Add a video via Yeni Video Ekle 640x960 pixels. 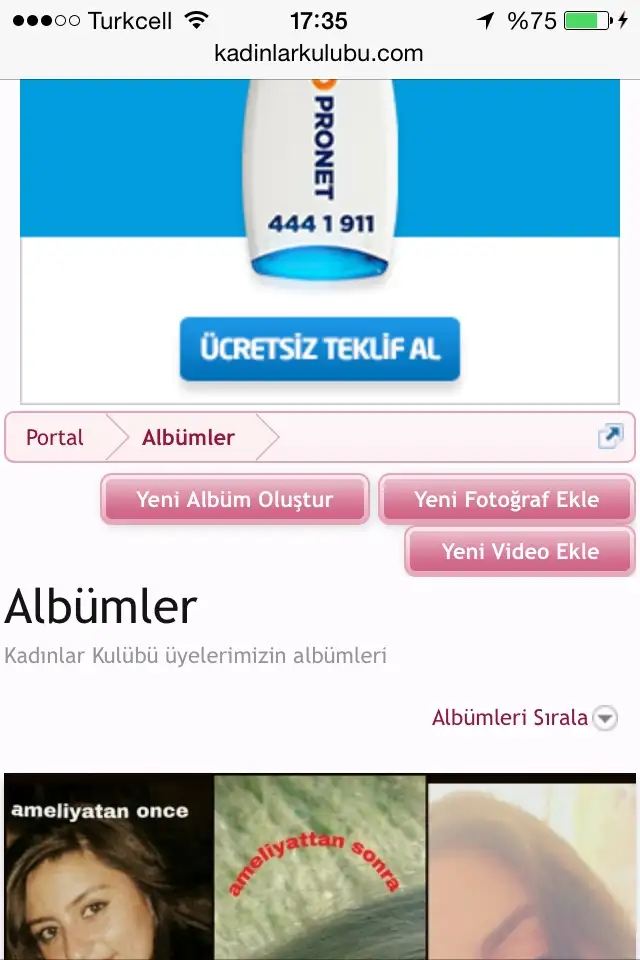520,551
